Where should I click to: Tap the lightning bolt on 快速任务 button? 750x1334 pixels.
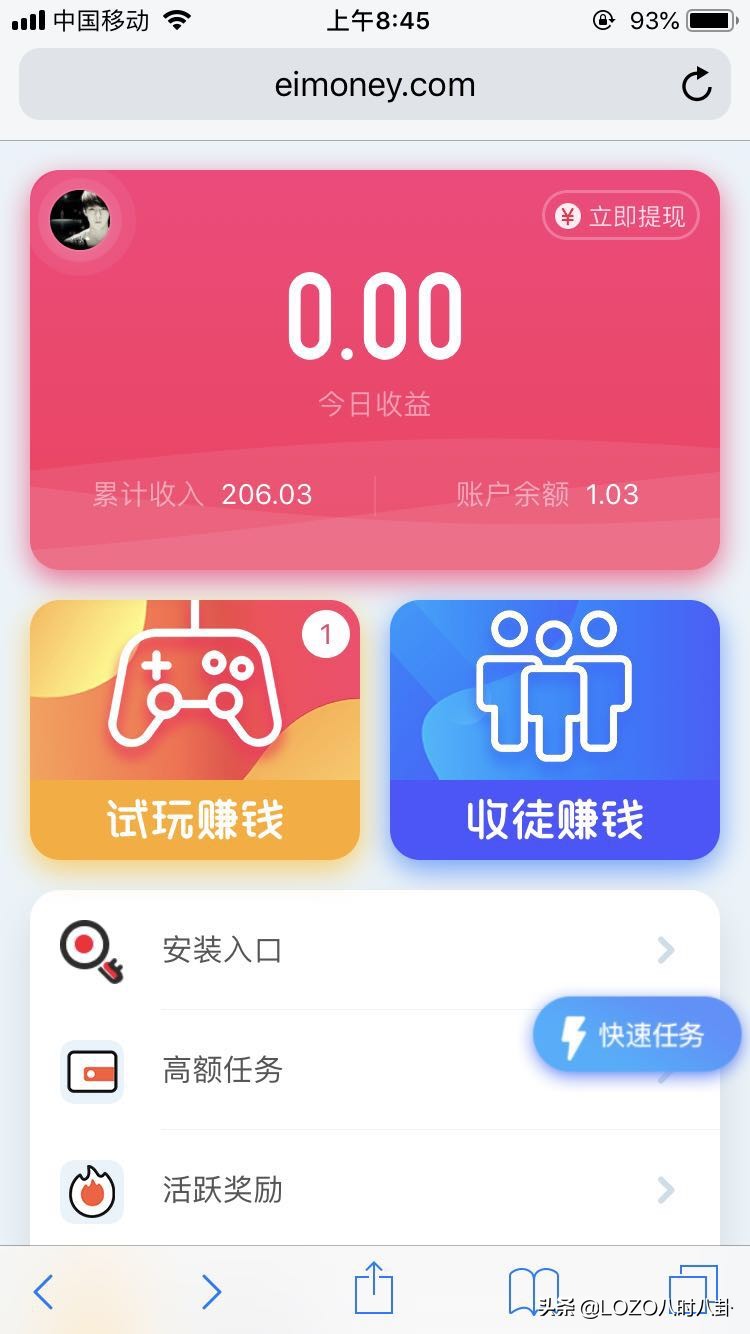pos(572,1035)
